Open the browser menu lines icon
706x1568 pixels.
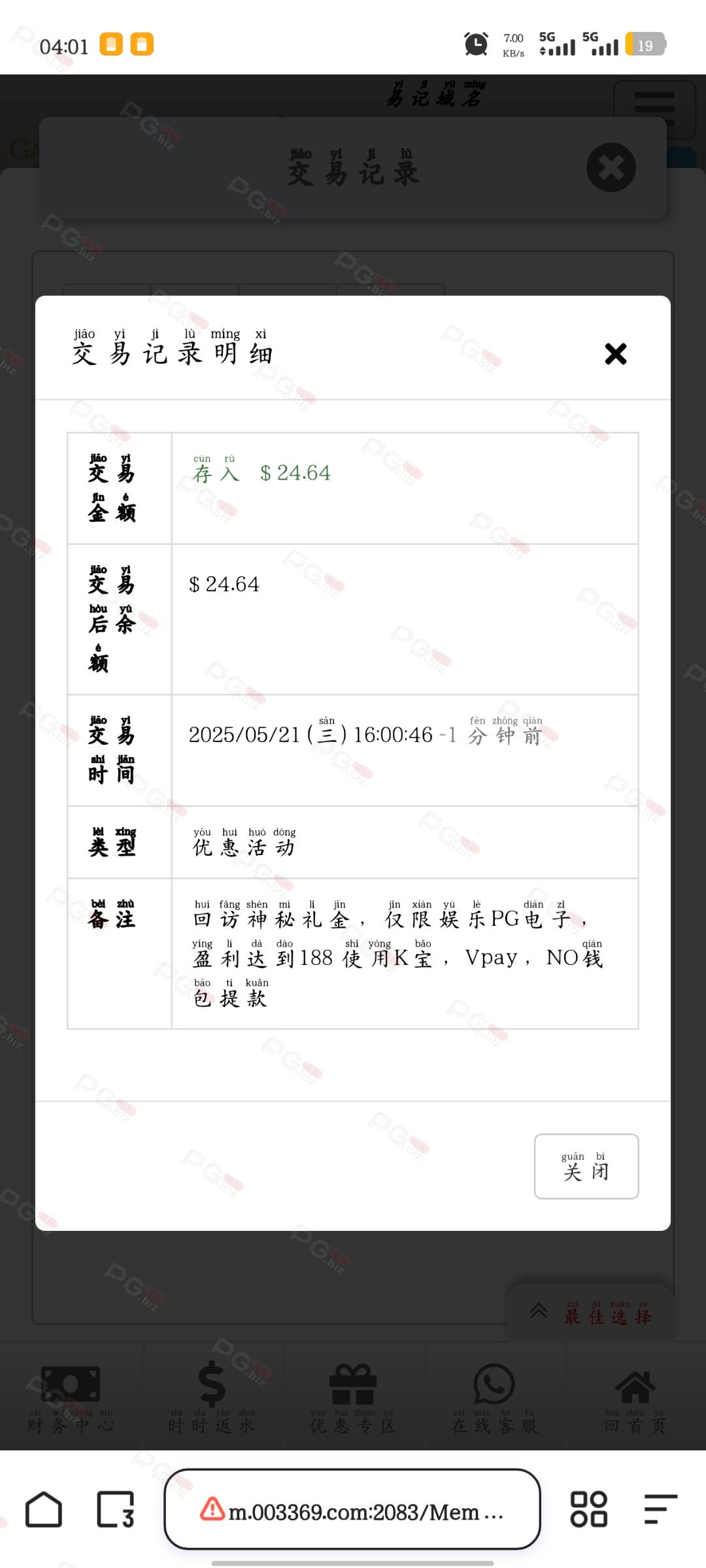(660, 1509)
